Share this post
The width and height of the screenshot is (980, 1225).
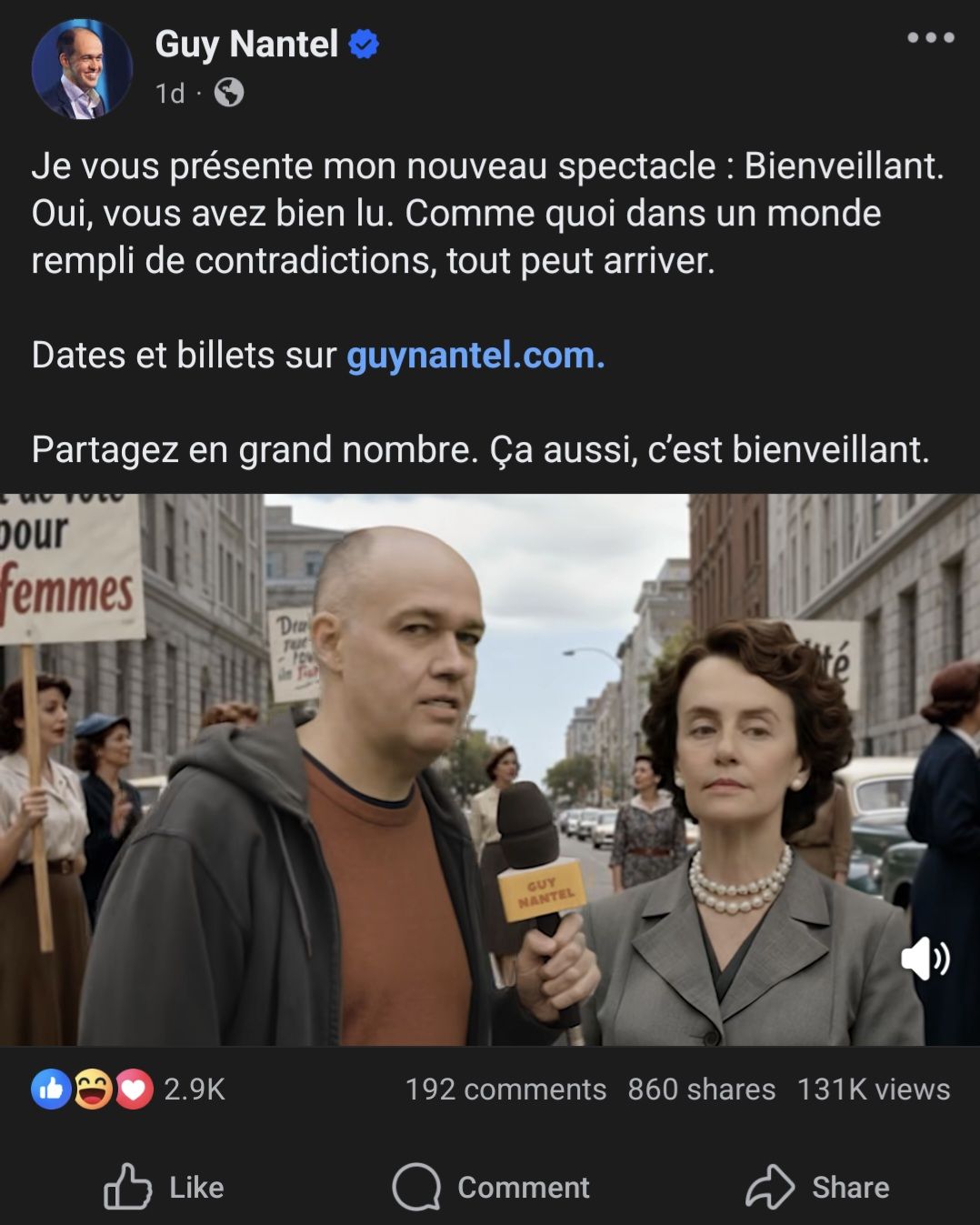click(817, 1187)
